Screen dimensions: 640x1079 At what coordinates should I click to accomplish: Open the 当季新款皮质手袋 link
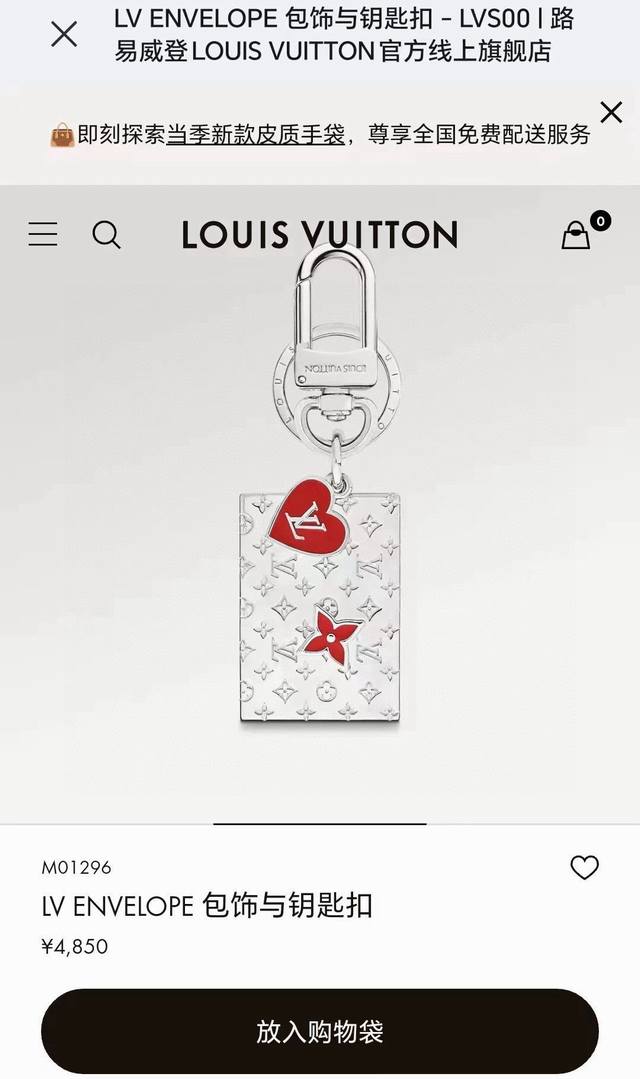click(255, 135)
